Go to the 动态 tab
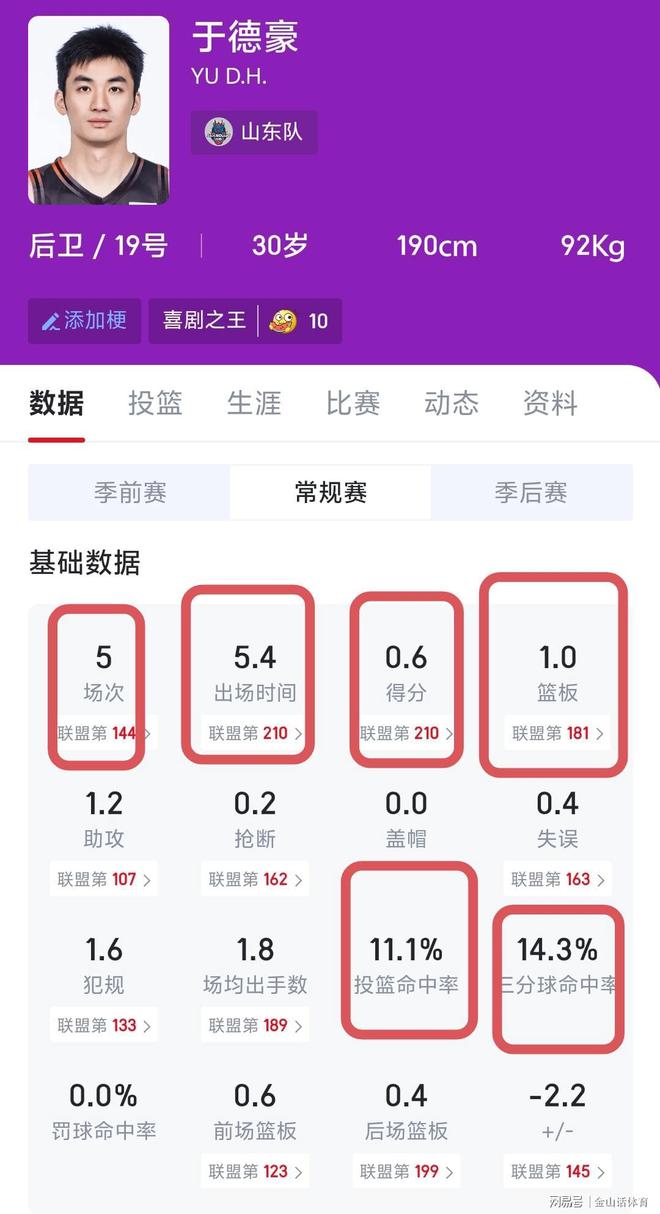The height and width of the screenshot is (1214, 660). click(x=451, y=403)
